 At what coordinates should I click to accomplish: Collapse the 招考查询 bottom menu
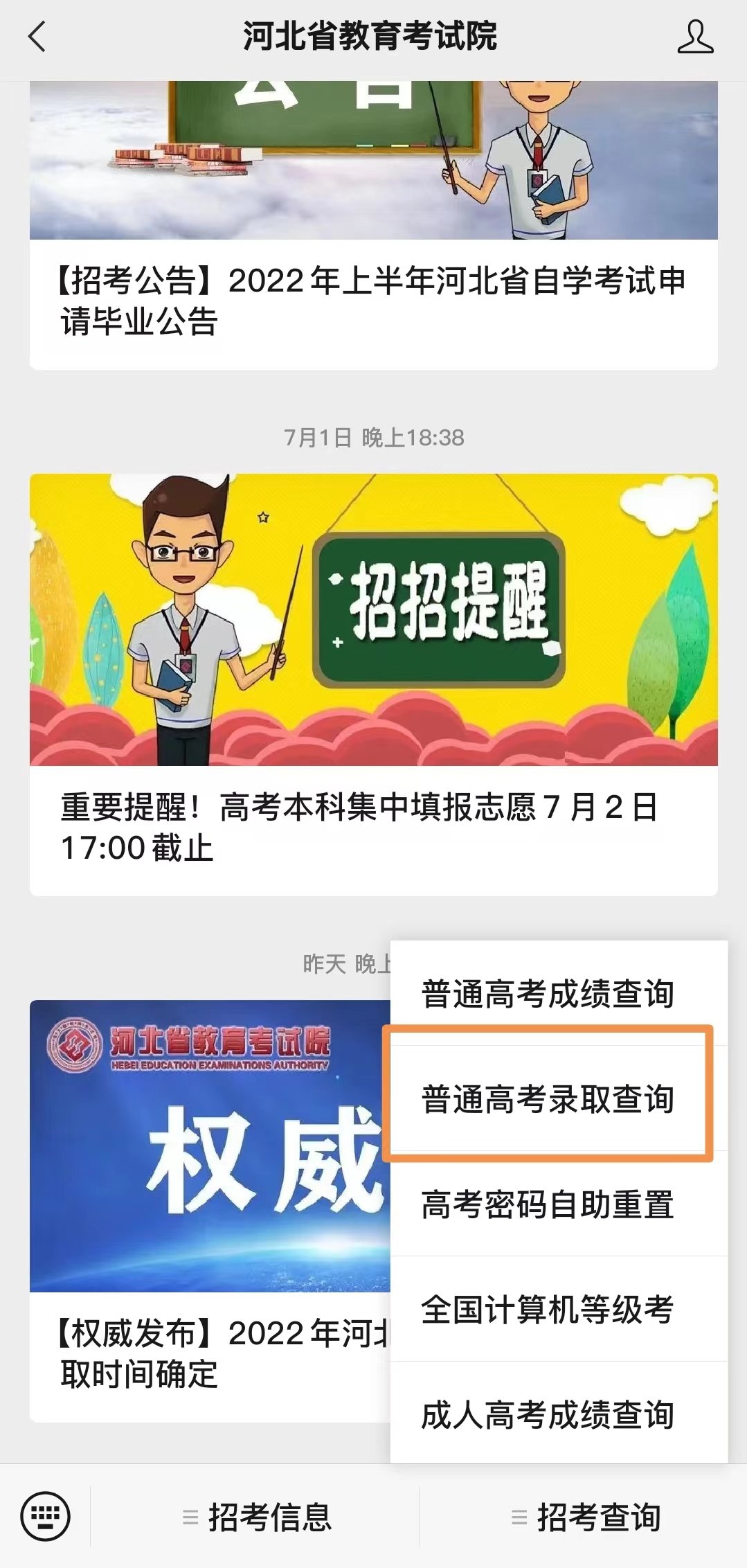[586, 1517]
